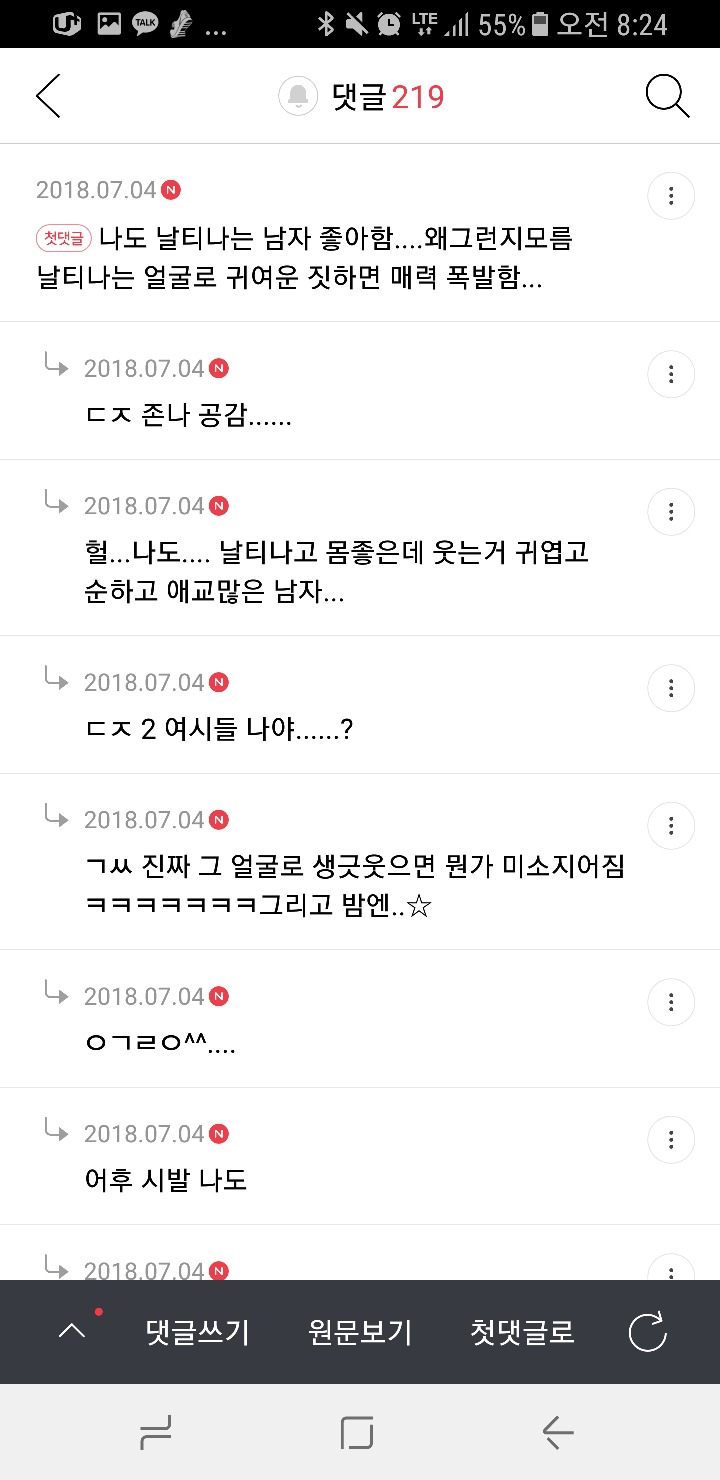
Task: Open options for the 미소지어짐 reply
Action: [671, 825]
